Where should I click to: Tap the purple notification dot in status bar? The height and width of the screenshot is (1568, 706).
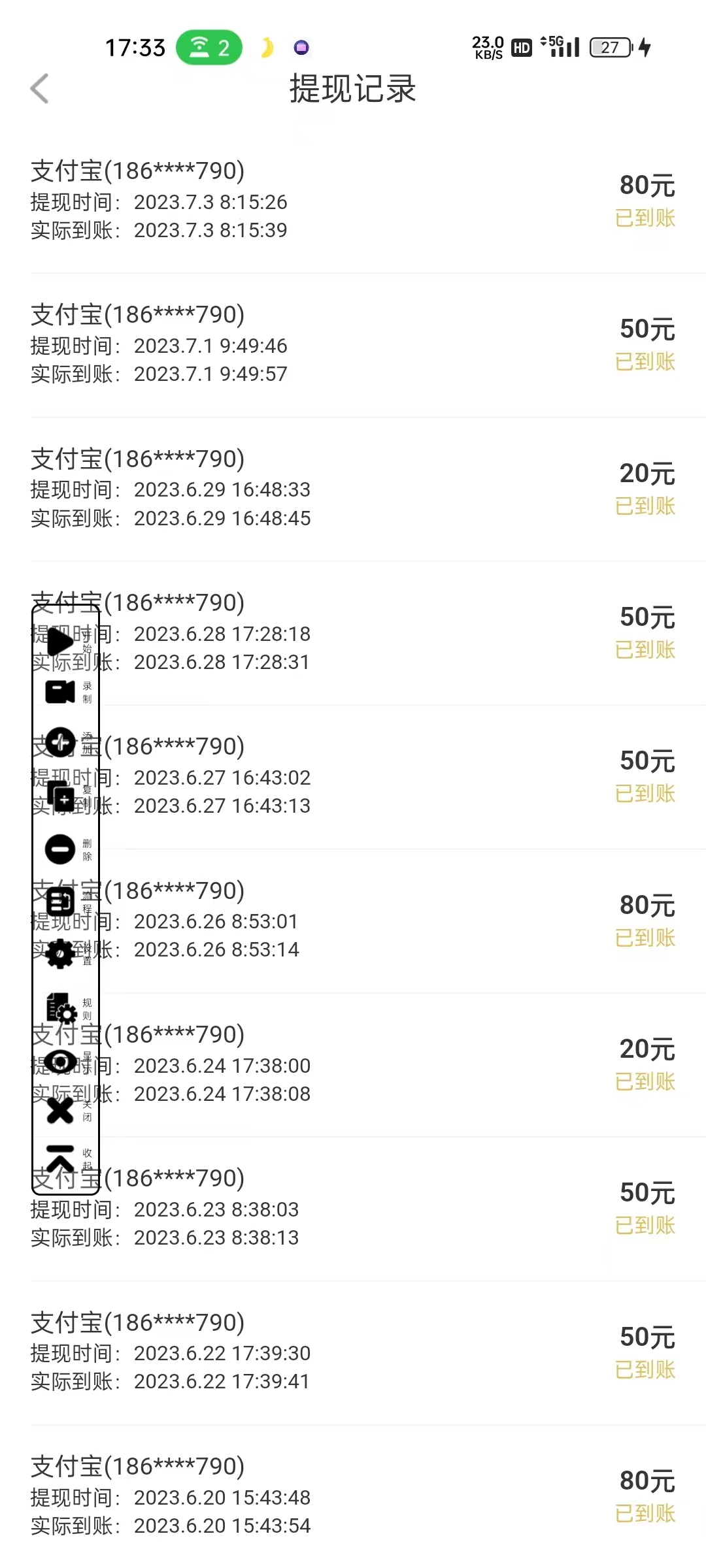click(301, 47)
